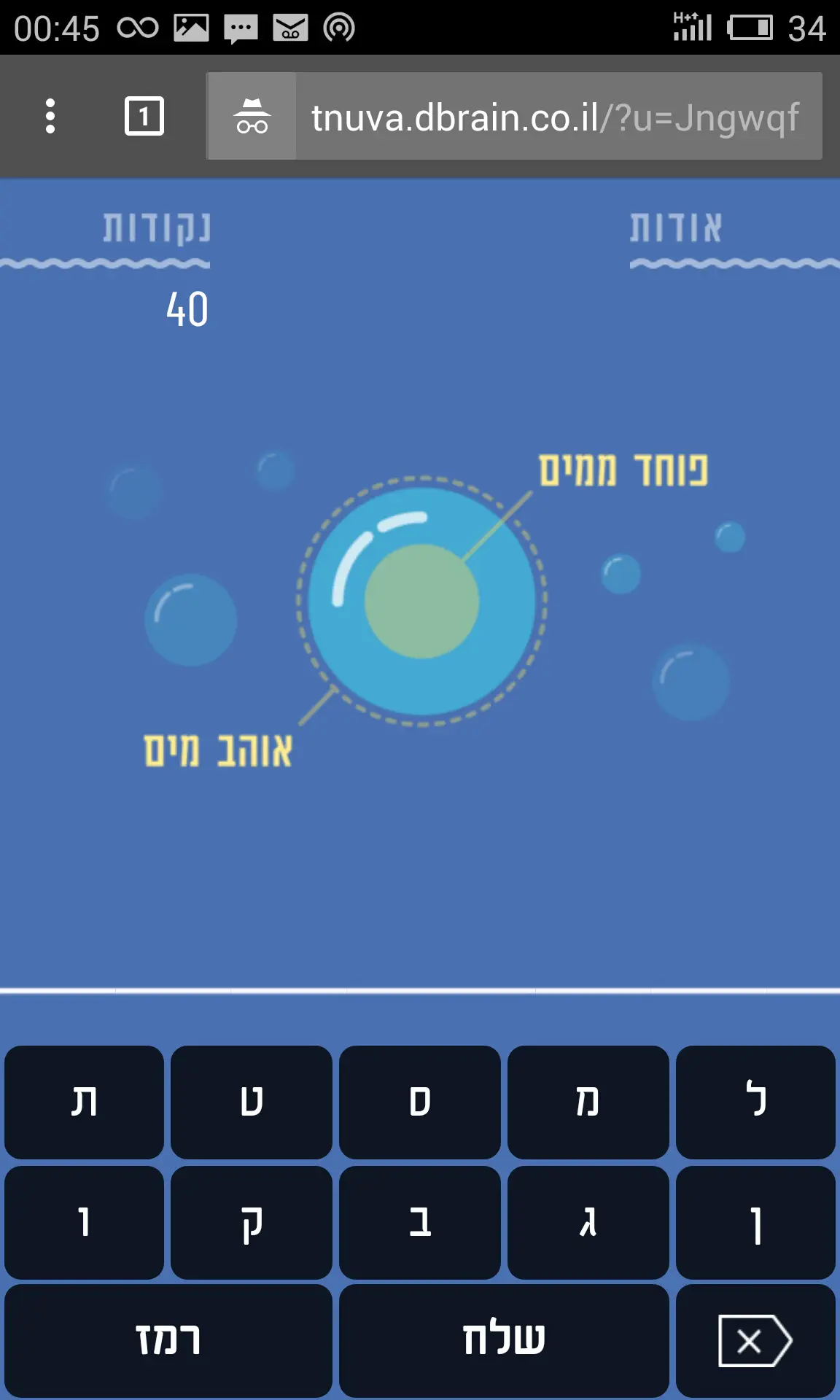Submit the answer with שלח
The height and width of the screenshot is (1400, 840).
pyautogui.click(x=504, y=1340)
